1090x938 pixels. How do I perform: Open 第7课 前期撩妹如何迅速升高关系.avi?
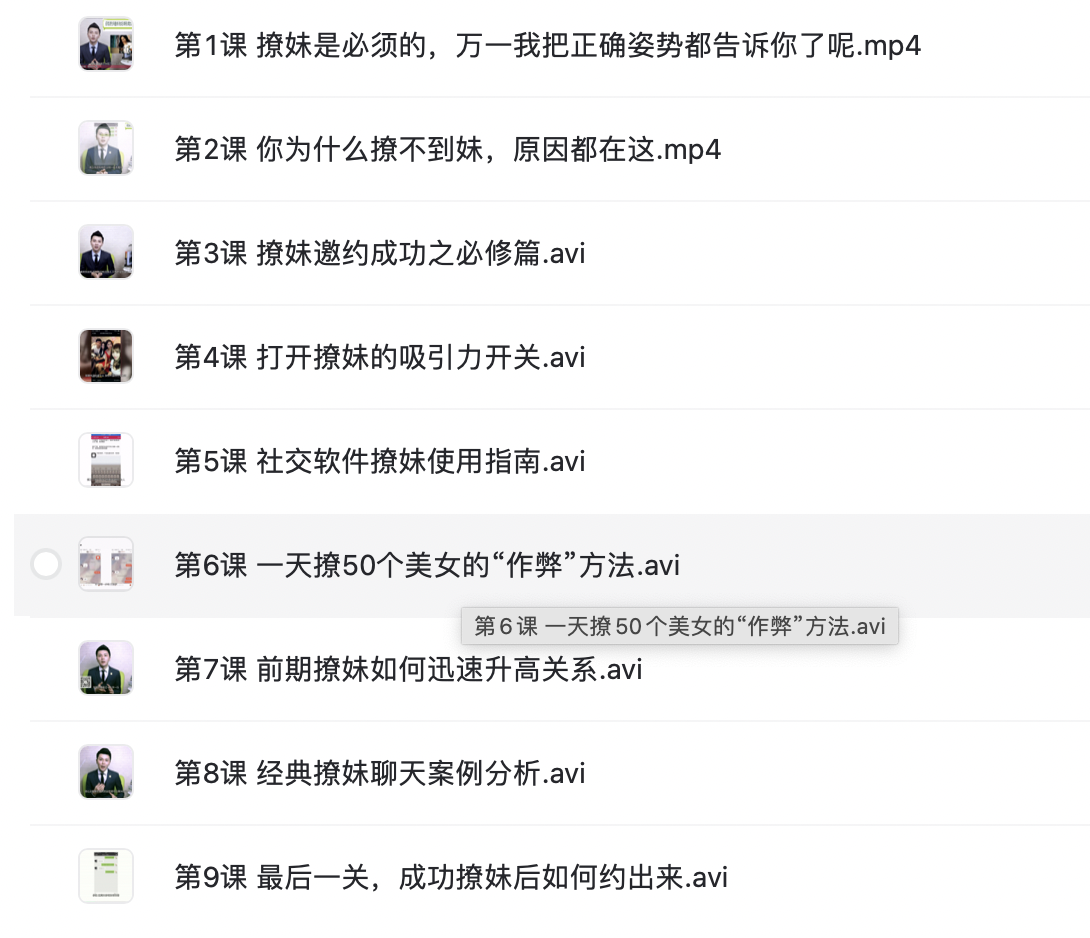point(408,670)
